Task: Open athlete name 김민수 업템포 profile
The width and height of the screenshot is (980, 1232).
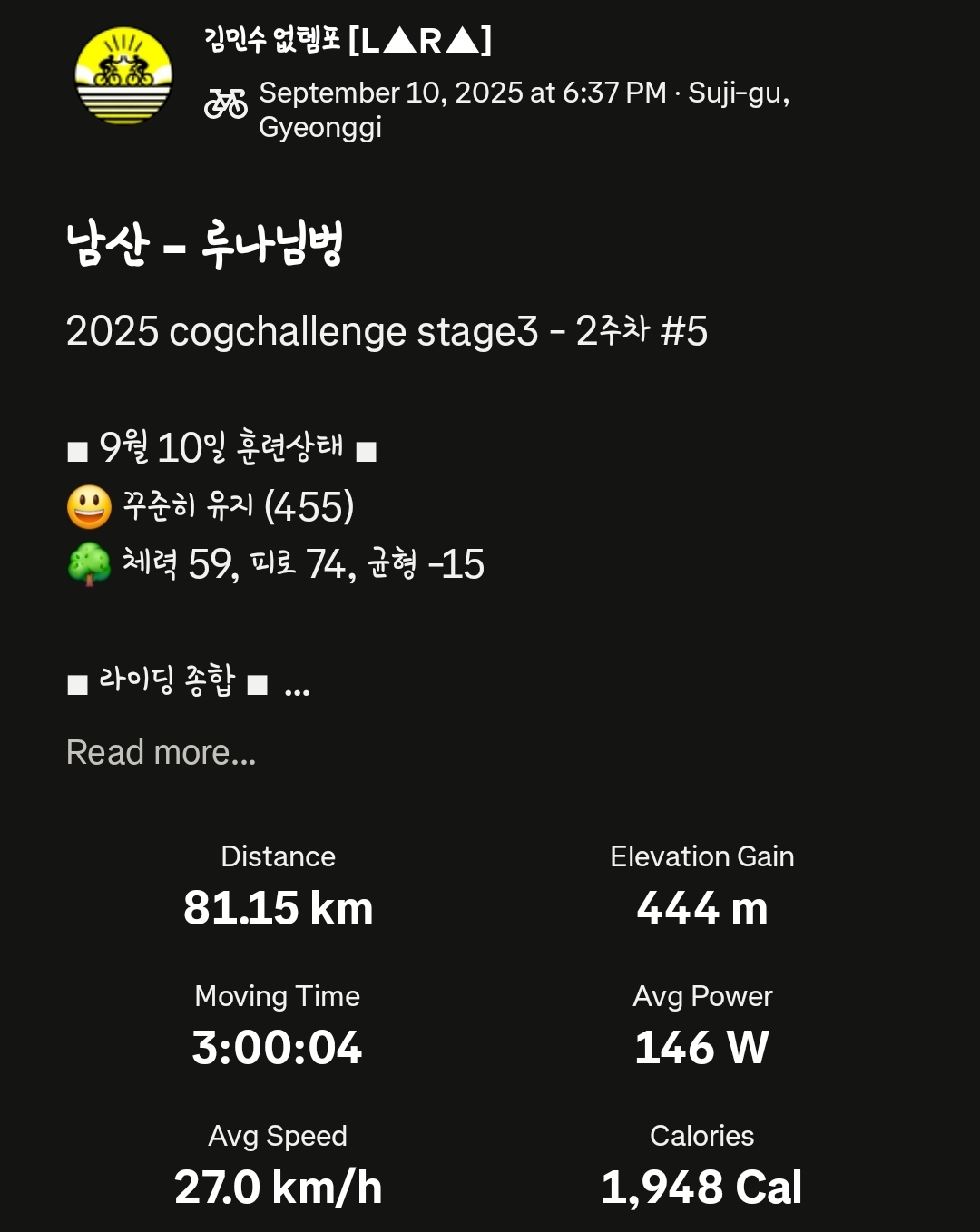Action: tap(348, 40)
